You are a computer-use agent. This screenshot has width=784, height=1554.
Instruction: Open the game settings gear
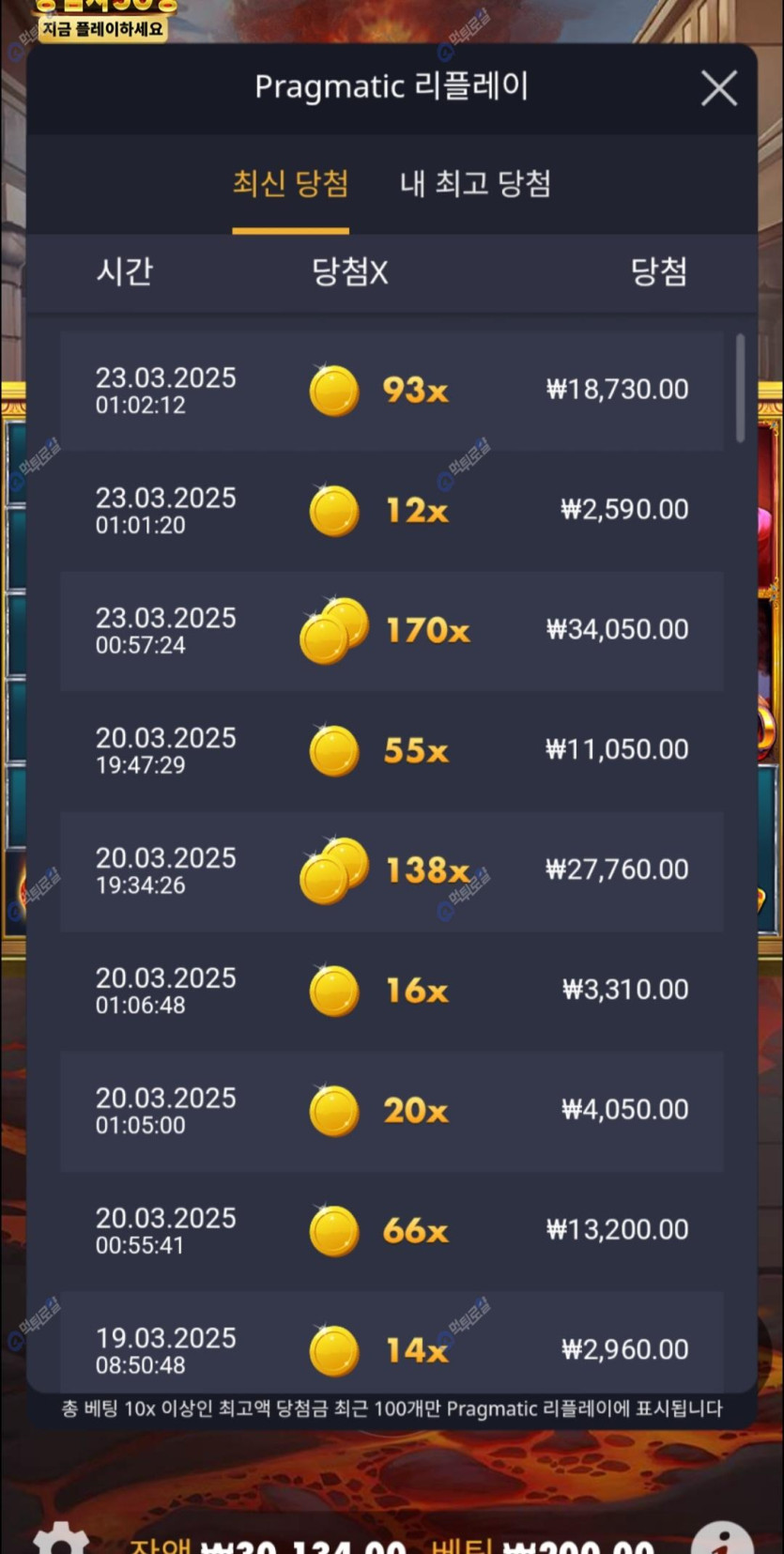tap(61, 1540)
